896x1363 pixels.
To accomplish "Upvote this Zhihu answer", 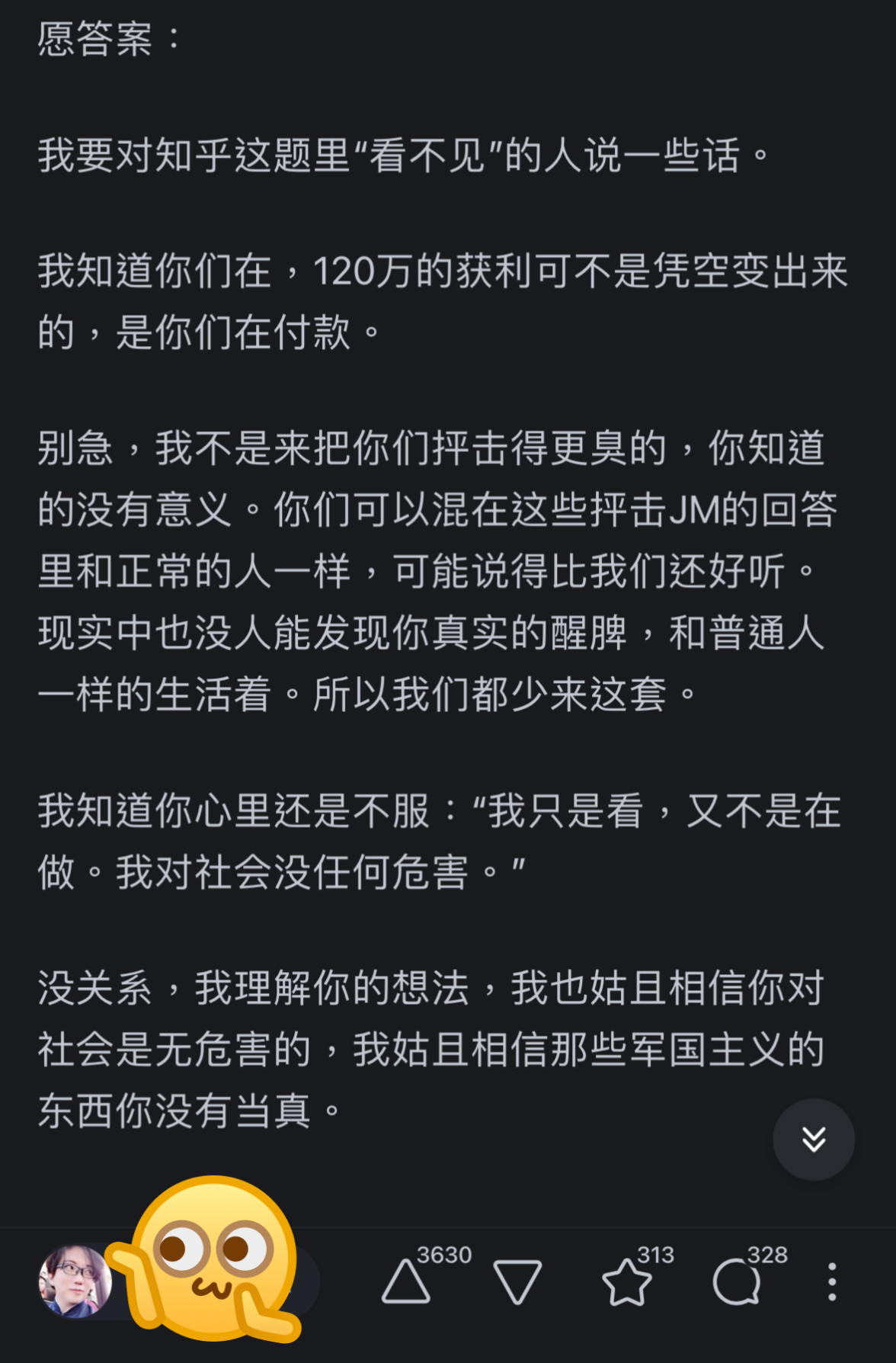I will (406, 1281).
